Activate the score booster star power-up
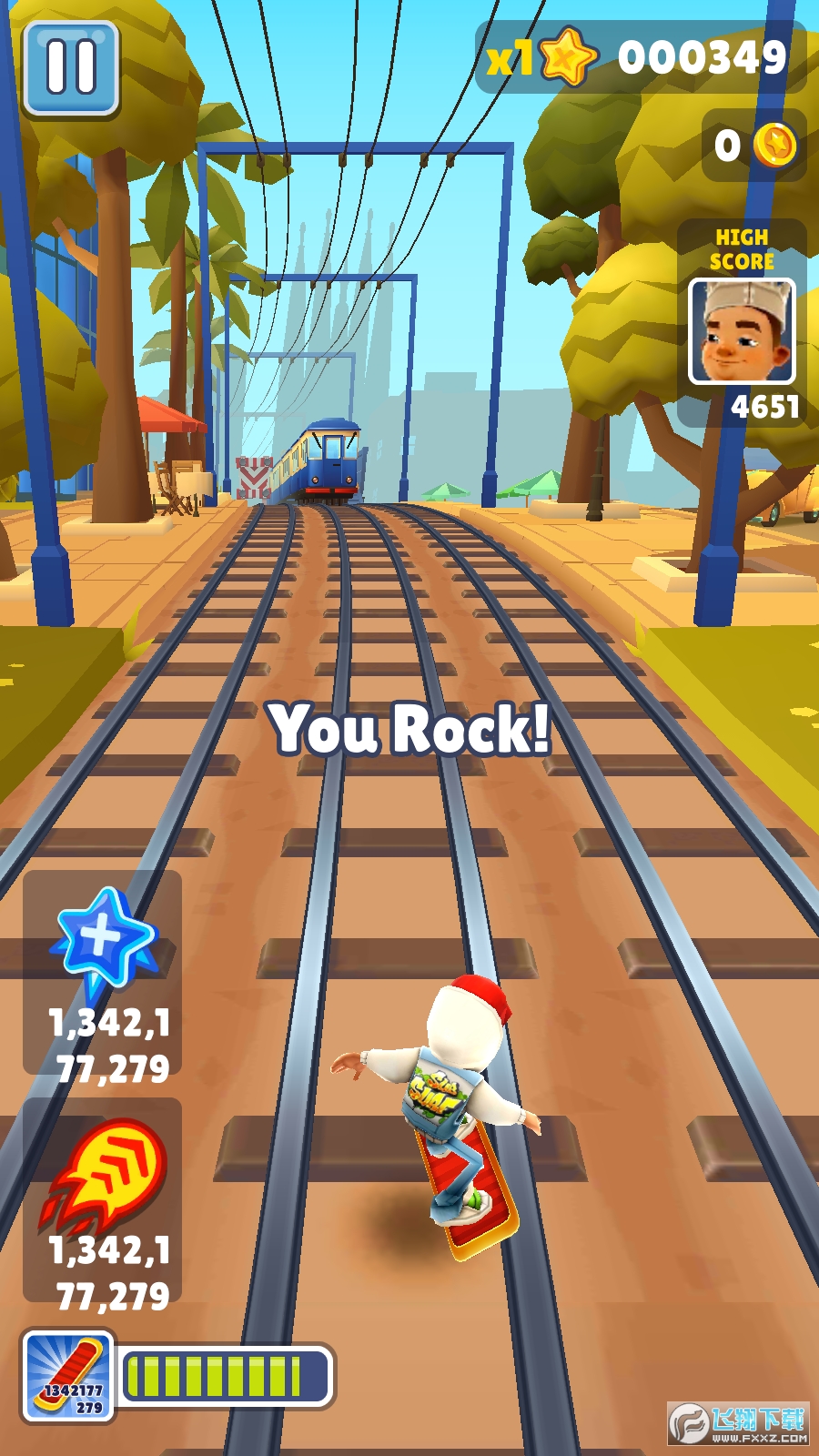The image size is (819, 1456). pyautogui.click(x=103, y=972)
